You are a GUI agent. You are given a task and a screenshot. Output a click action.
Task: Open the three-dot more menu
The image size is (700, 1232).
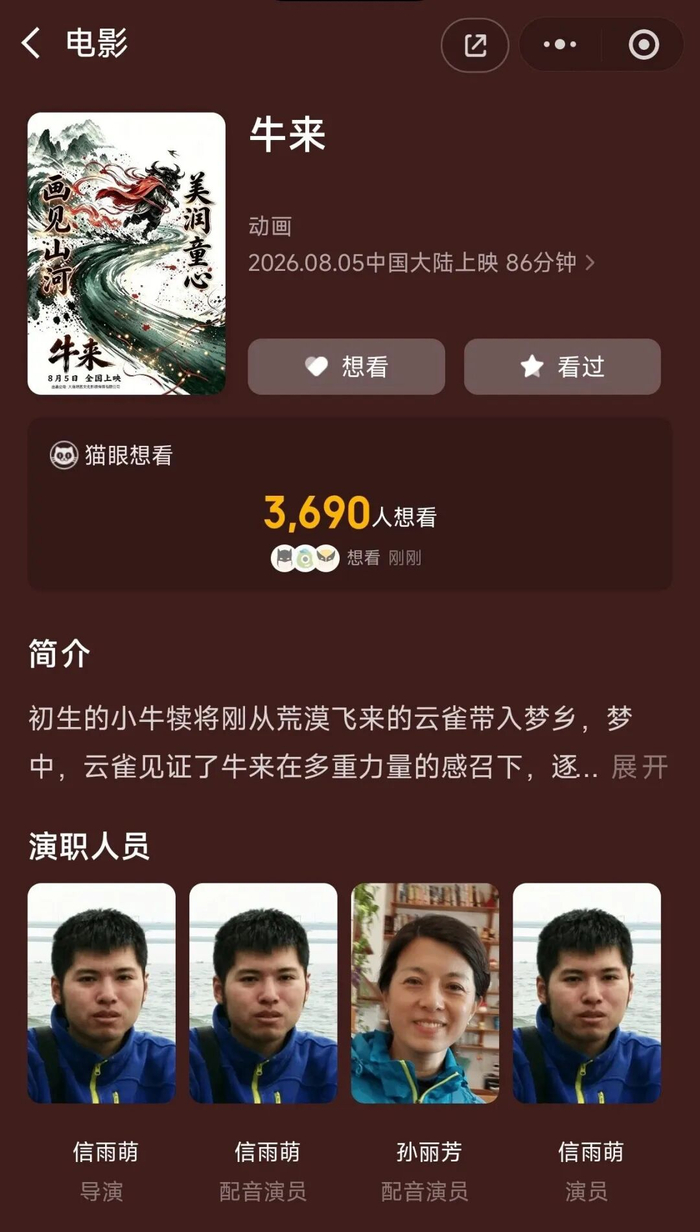click(x=560, y=45)
